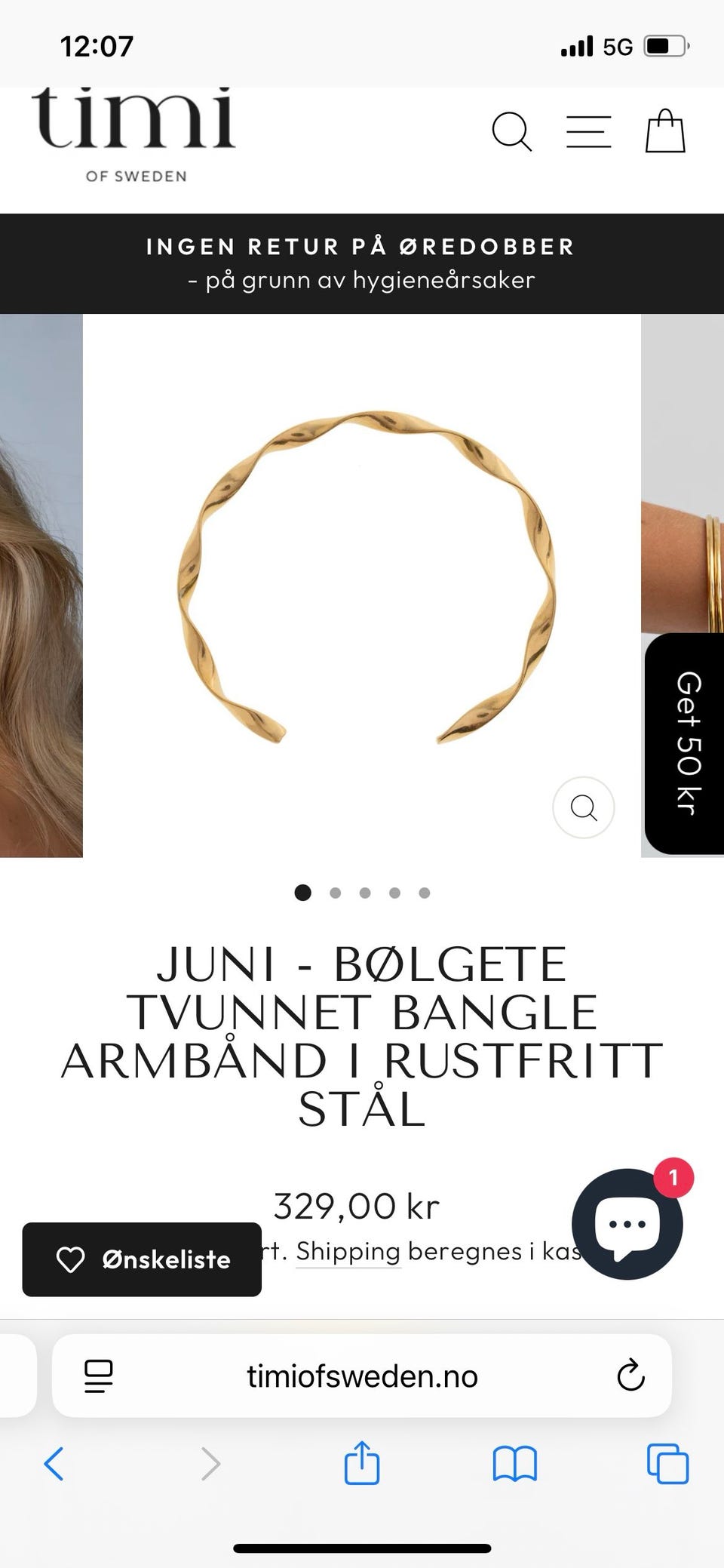This screenshot has height=1568, width=724.
Task: Zoom the bracelet product image via magnifier
Action: 583,807
